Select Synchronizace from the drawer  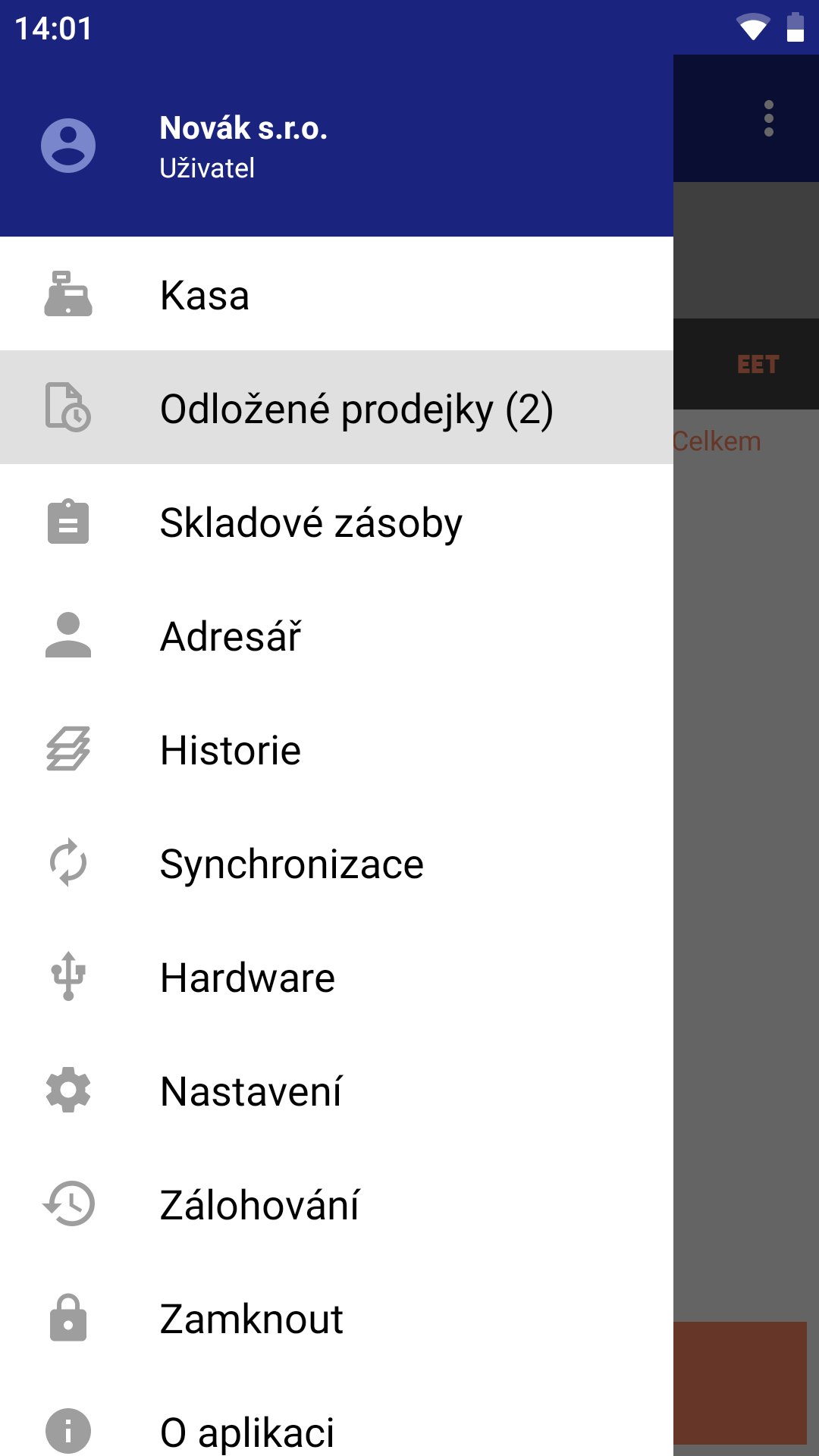click(337, 862)
